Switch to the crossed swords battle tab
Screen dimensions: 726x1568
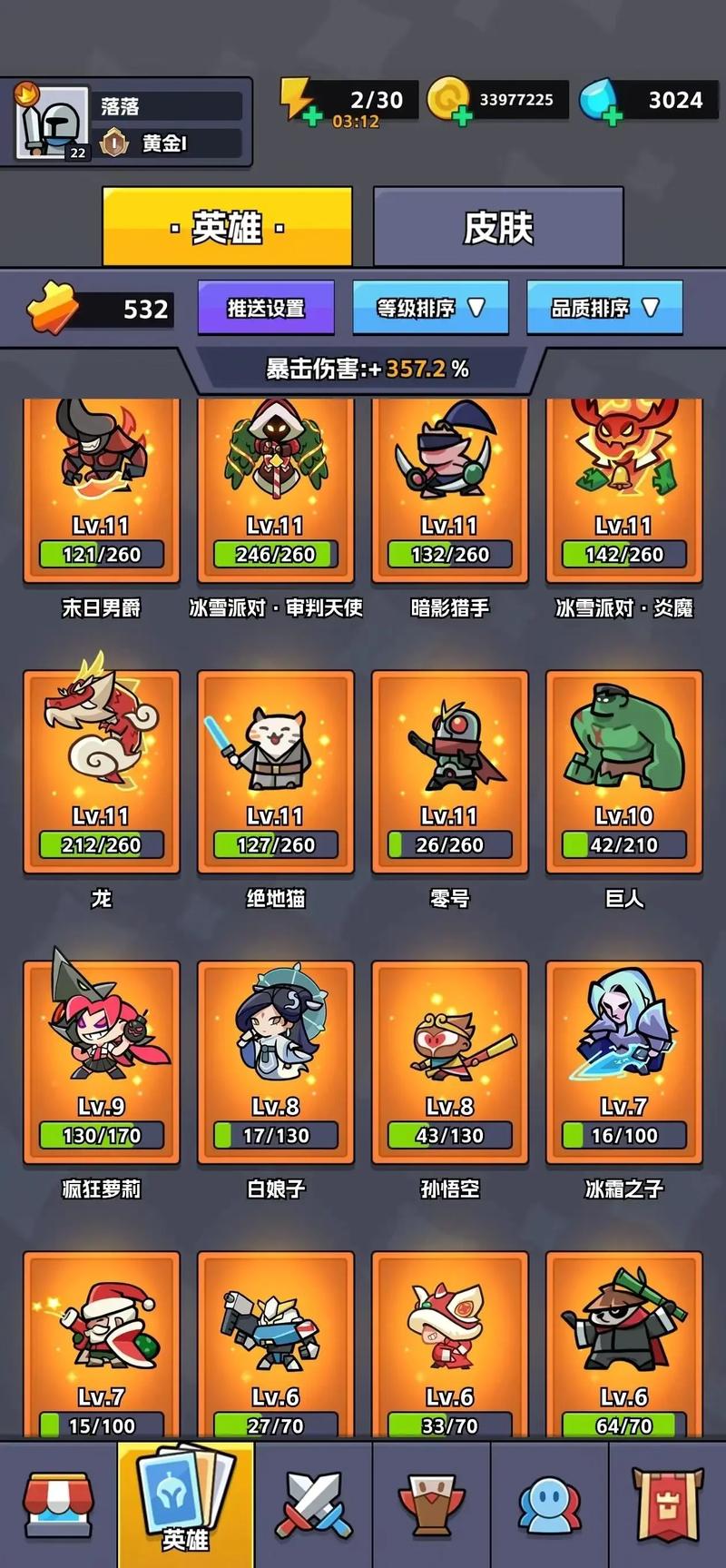tap(314, 1504)
